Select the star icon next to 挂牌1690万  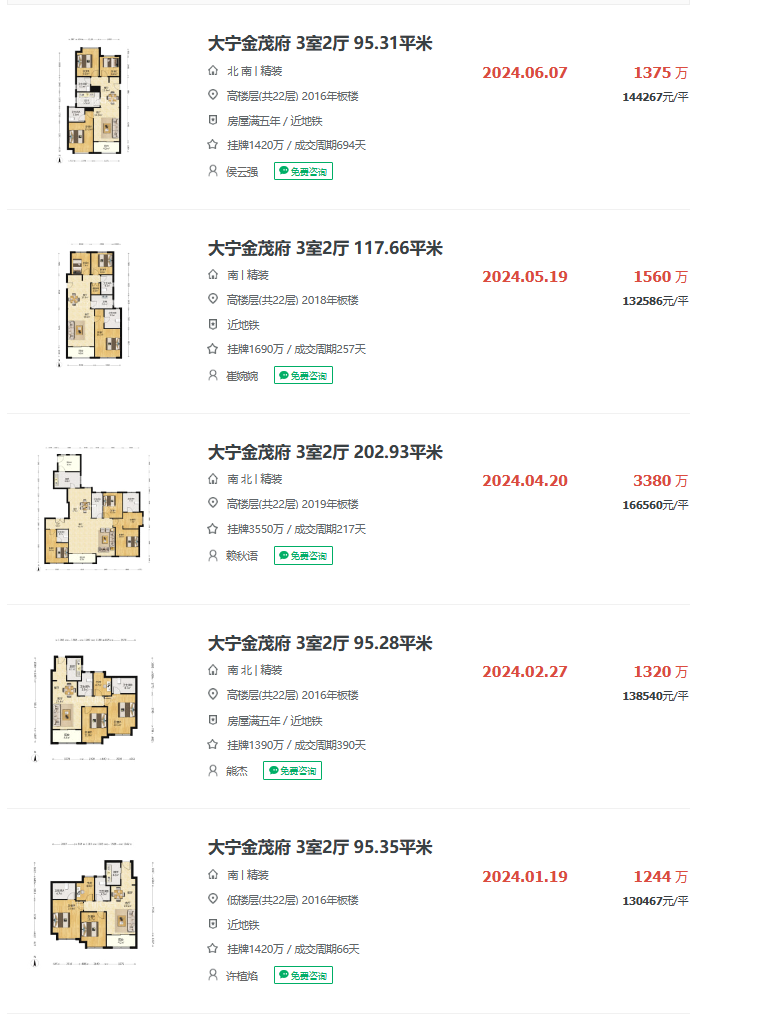(211, 349)
